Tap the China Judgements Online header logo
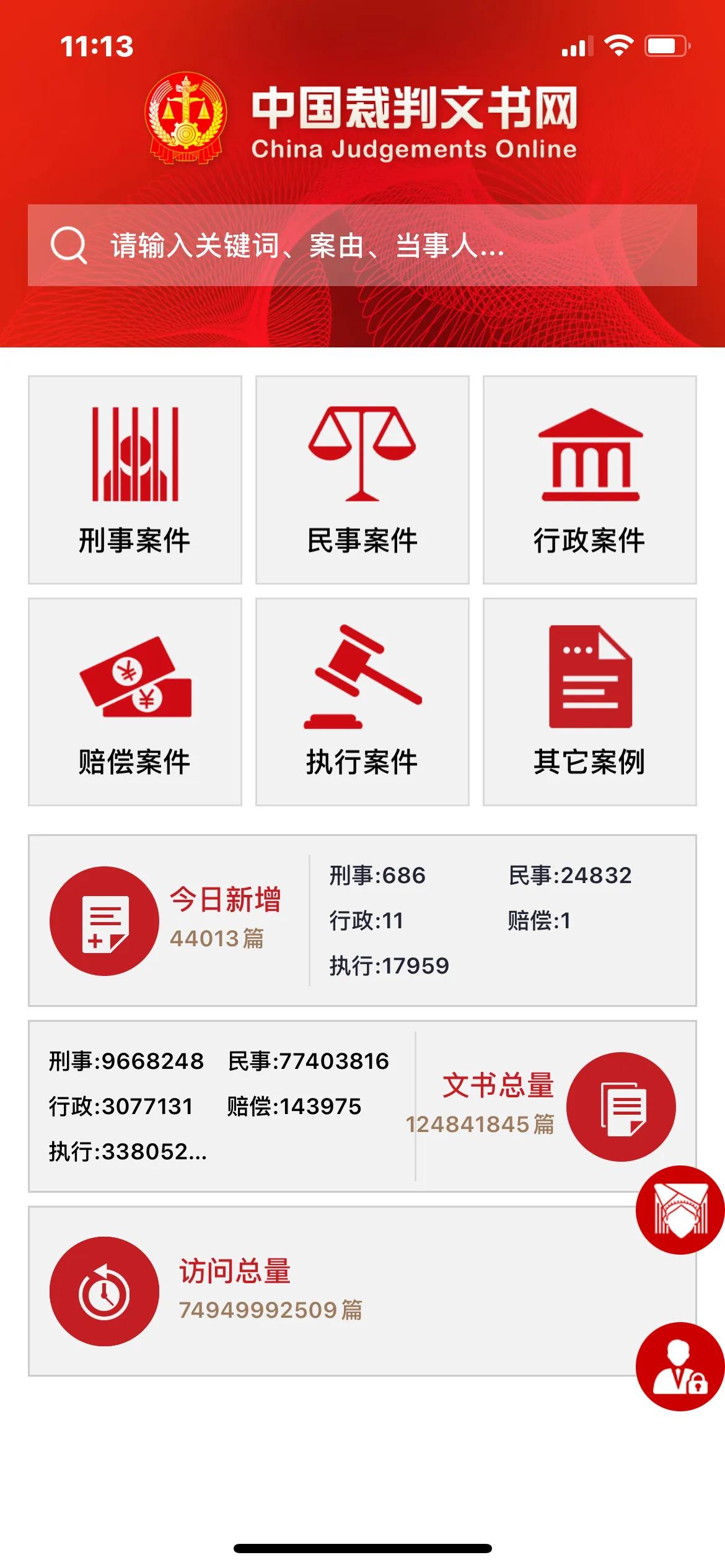This screenshot has width=725, height=1568. click(x=362, y=118)
